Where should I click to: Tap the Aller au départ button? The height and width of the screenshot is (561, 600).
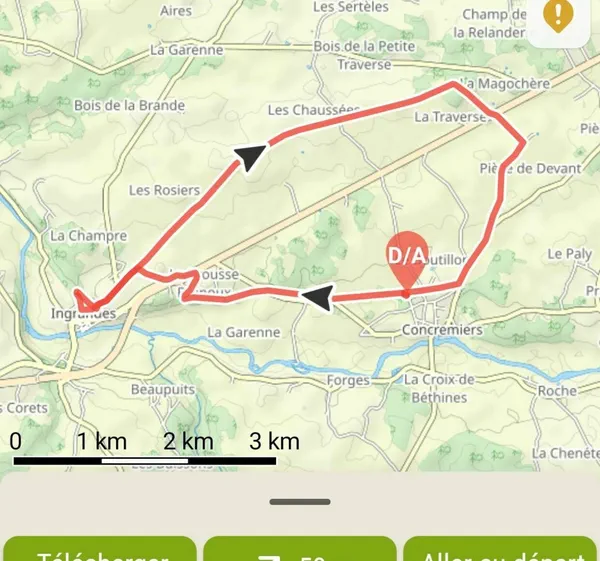(500, 551)
